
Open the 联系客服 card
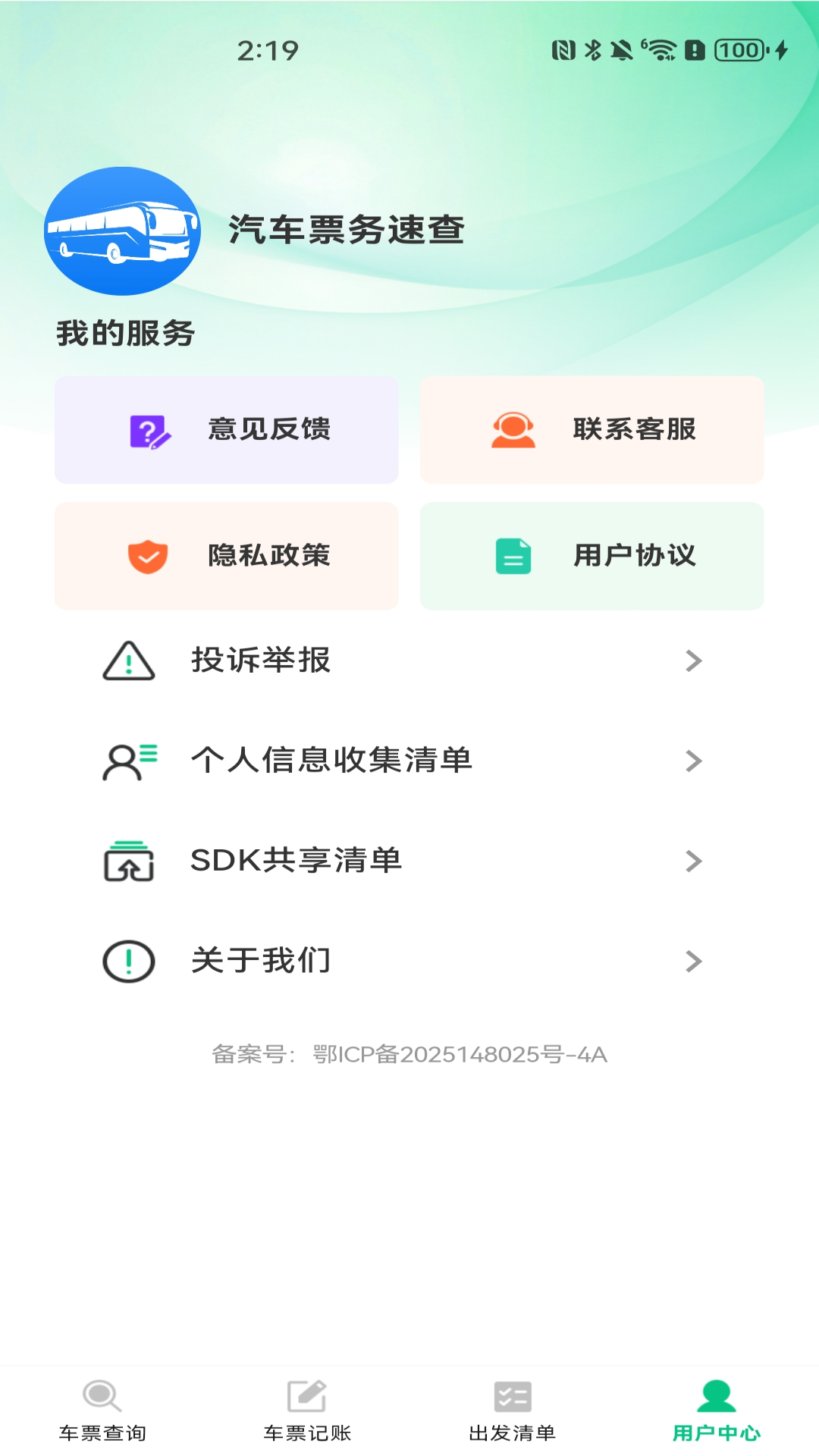coord(591,429)
